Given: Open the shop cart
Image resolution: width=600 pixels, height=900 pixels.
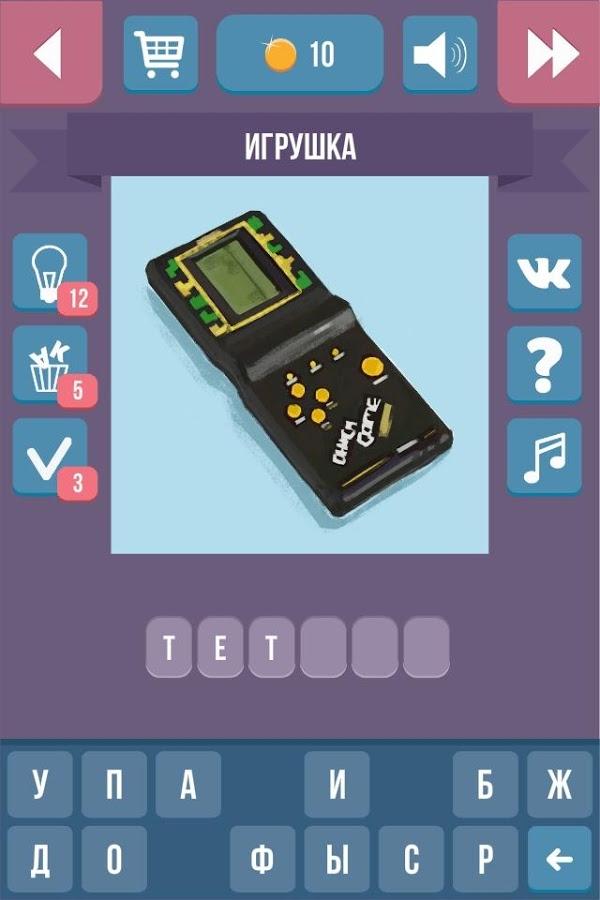Looking at the screenshot, I should tap(160, 53).
